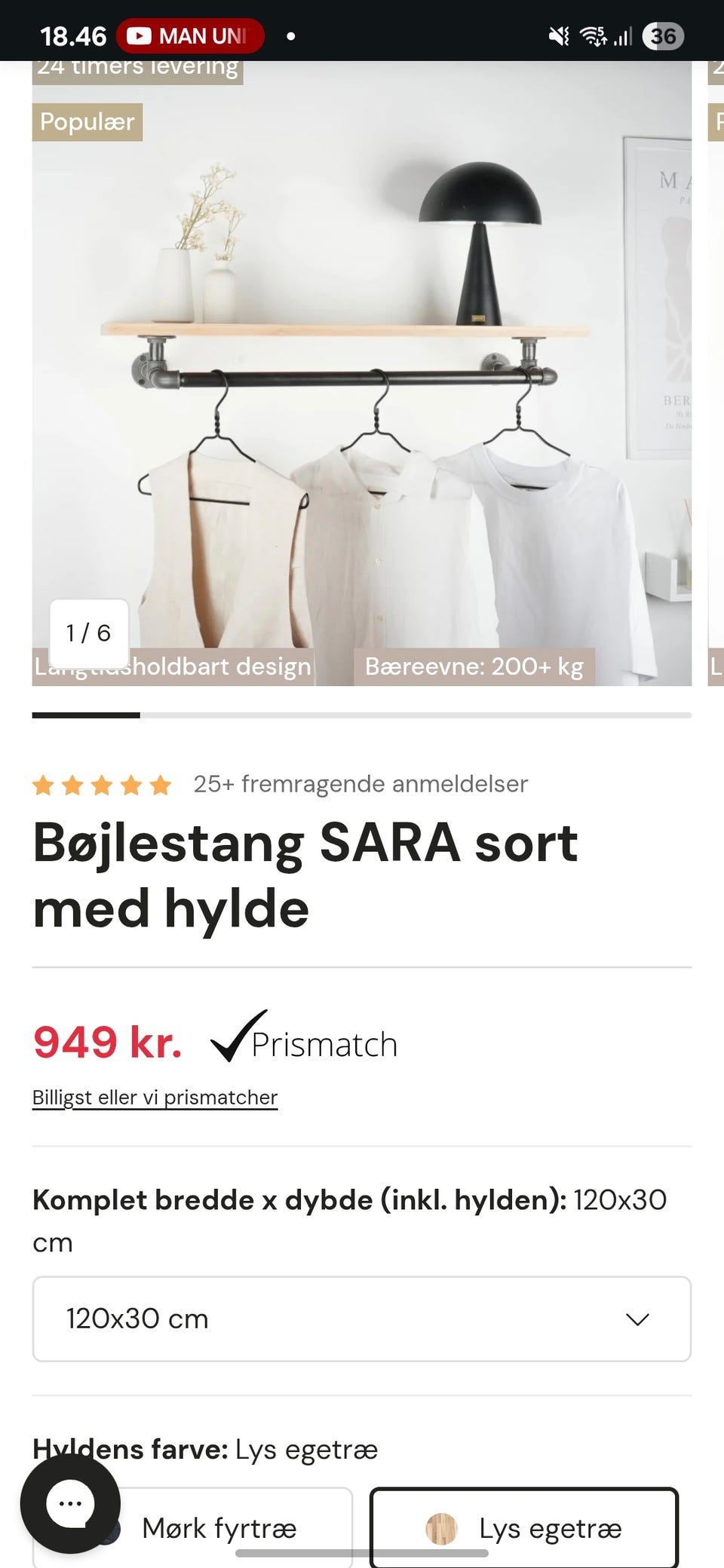
Task: Select the Lys egetræ shelf color
Action: pos(525,1529)
